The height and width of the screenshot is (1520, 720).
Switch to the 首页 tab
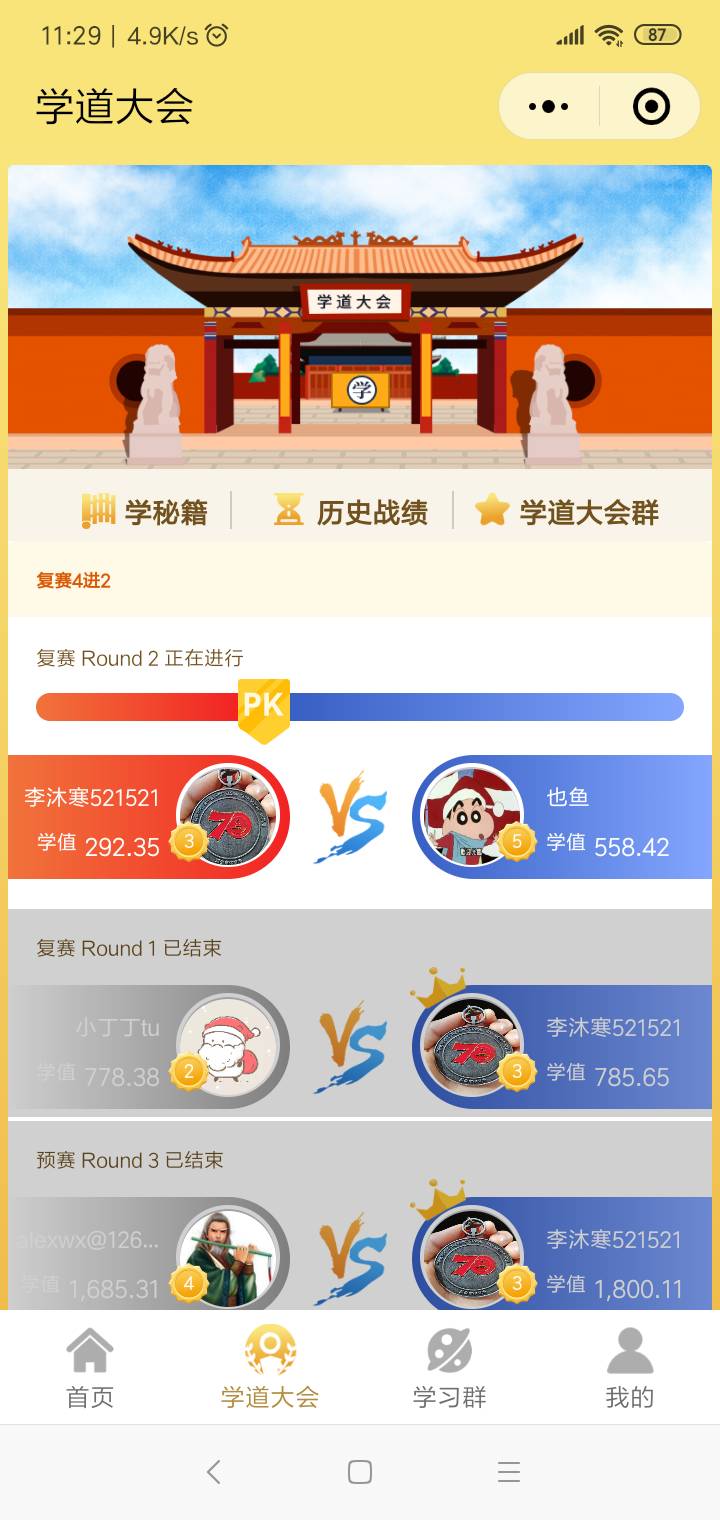pyautogui.click(x=90, y=1368)
